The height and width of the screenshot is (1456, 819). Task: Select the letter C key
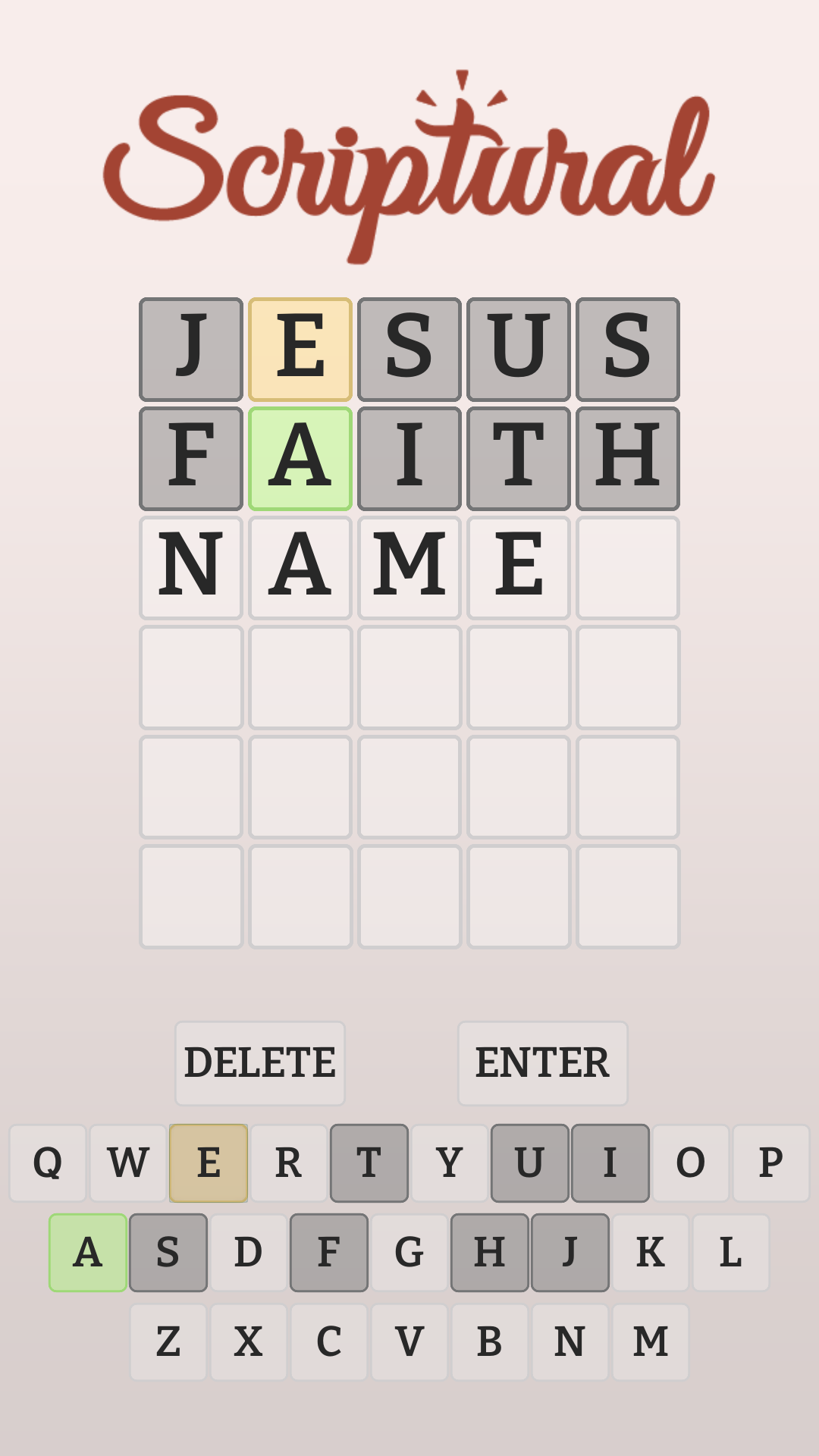329,1342
